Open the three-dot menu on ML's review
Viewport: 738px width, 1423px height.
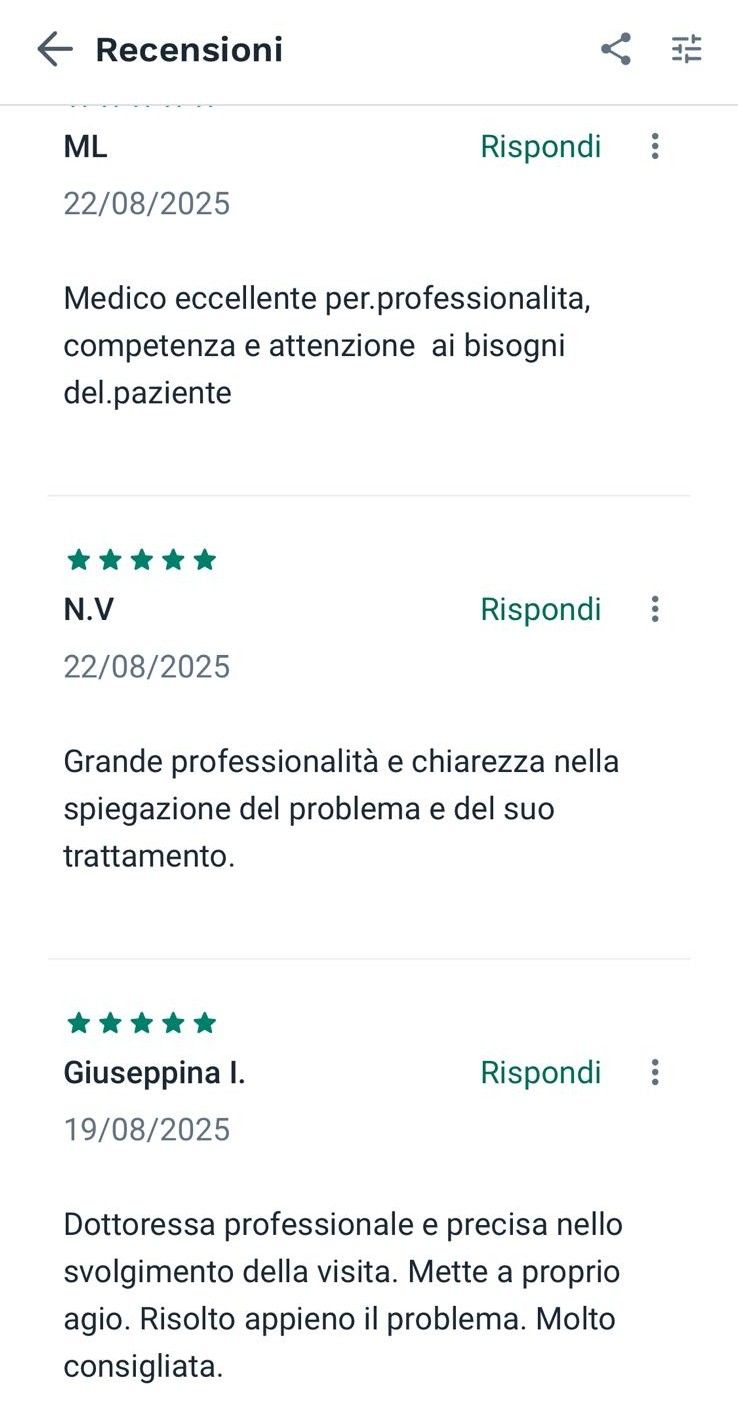pos(655,146)
